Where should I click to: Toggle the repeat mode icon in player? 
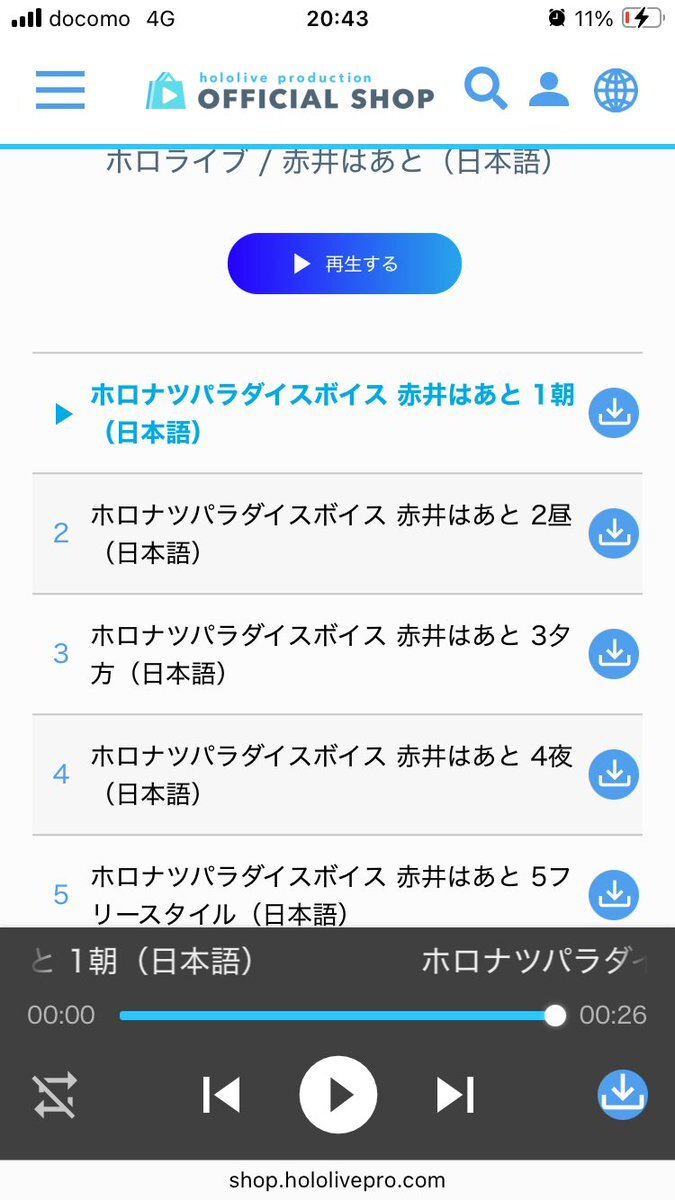pyautogui.click(x=54, y=1095)
